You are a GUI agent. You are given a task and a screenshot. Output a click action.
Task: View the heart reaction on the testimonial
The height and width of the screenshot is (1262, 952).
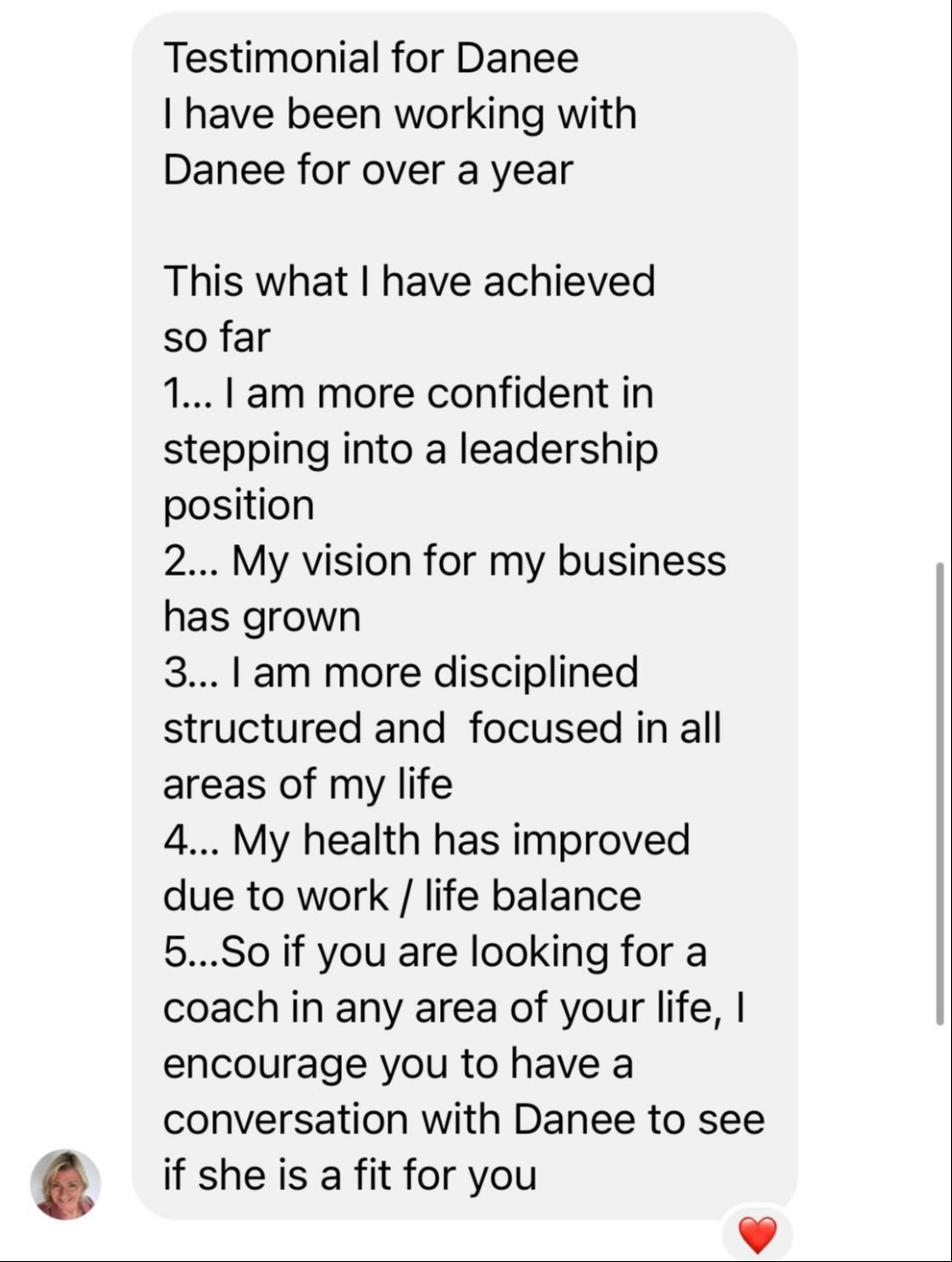(757, 1235)
